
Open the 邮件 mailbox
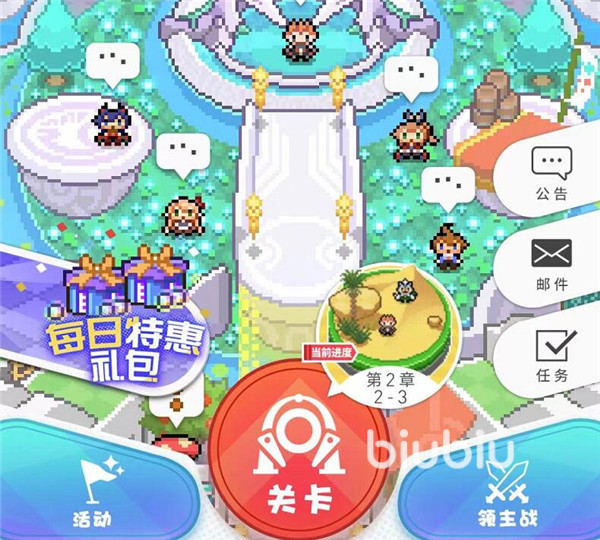551,264
